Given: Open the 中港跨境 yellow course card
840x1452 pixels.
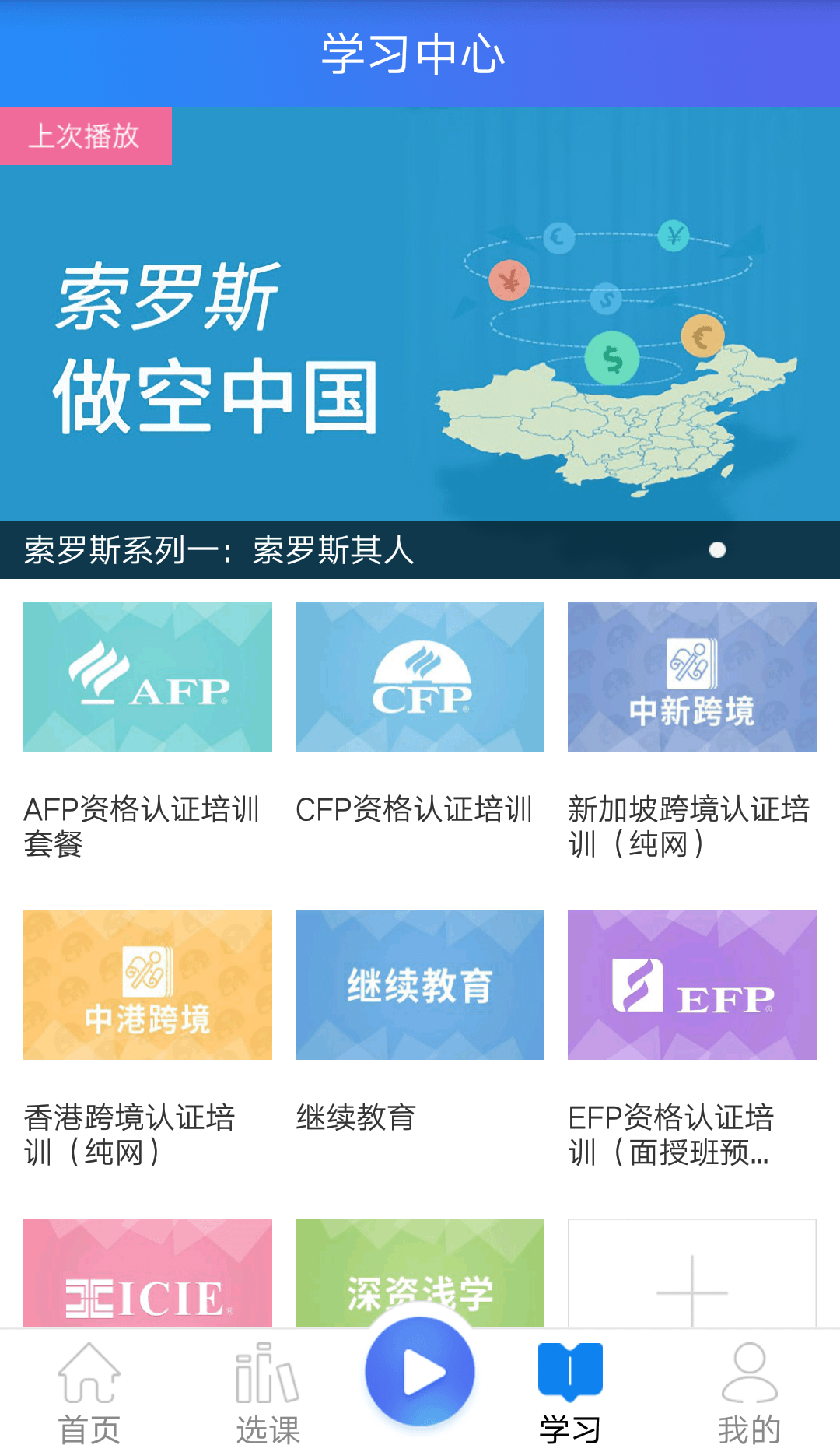Looking at the screenshot, I should coord(147,984).
